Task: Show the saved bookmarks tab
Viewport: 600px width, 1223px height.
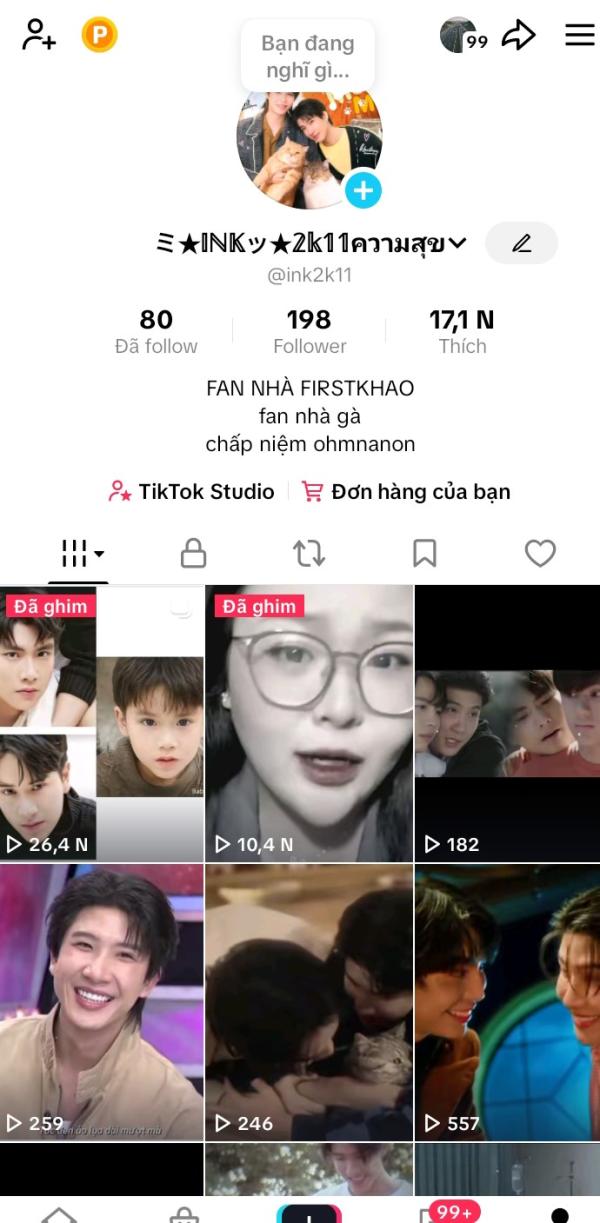Action: pos(425,553)
